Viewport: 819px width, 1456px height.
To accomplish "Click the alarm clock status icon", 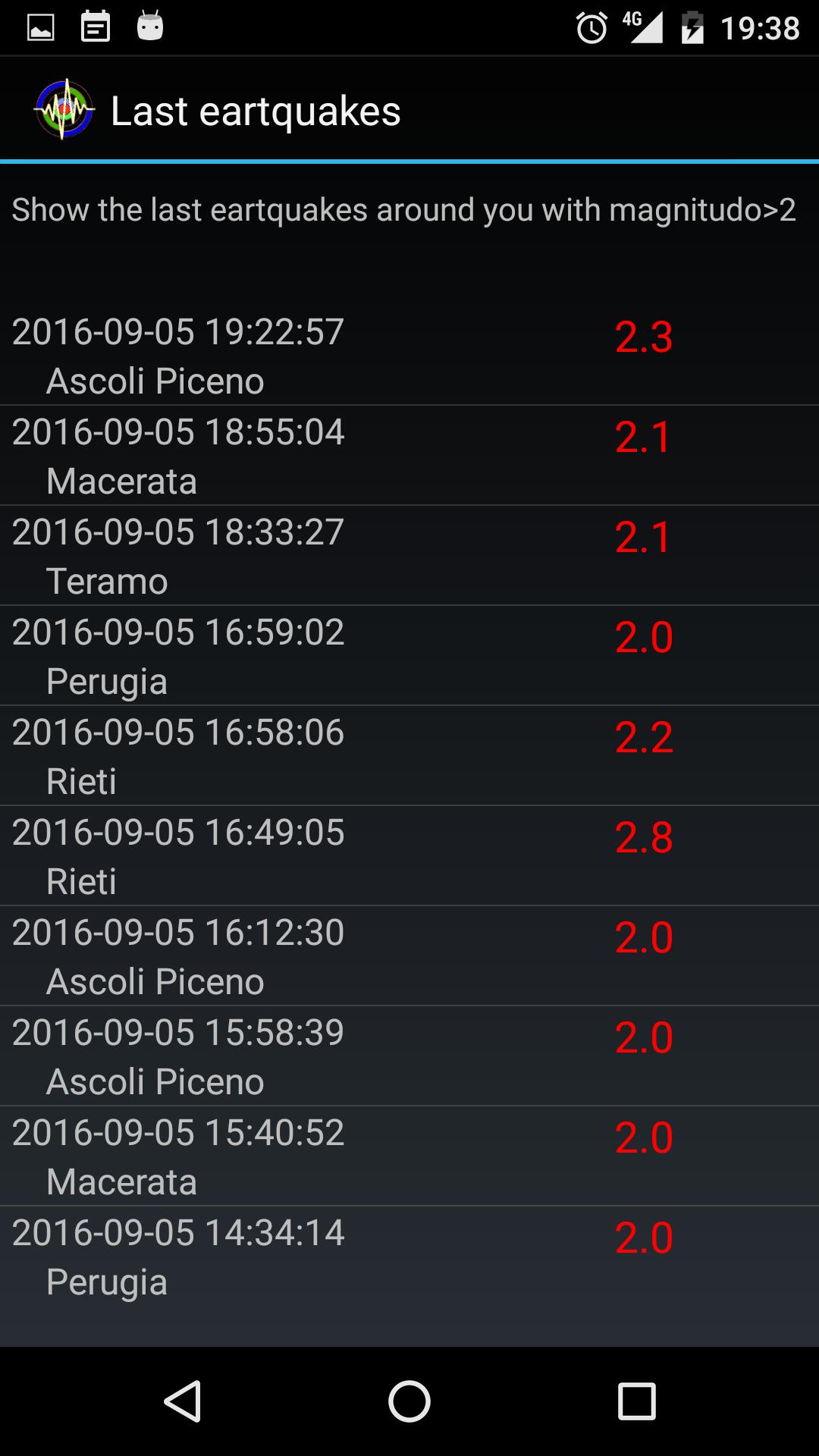I will [x=591, y=25].
